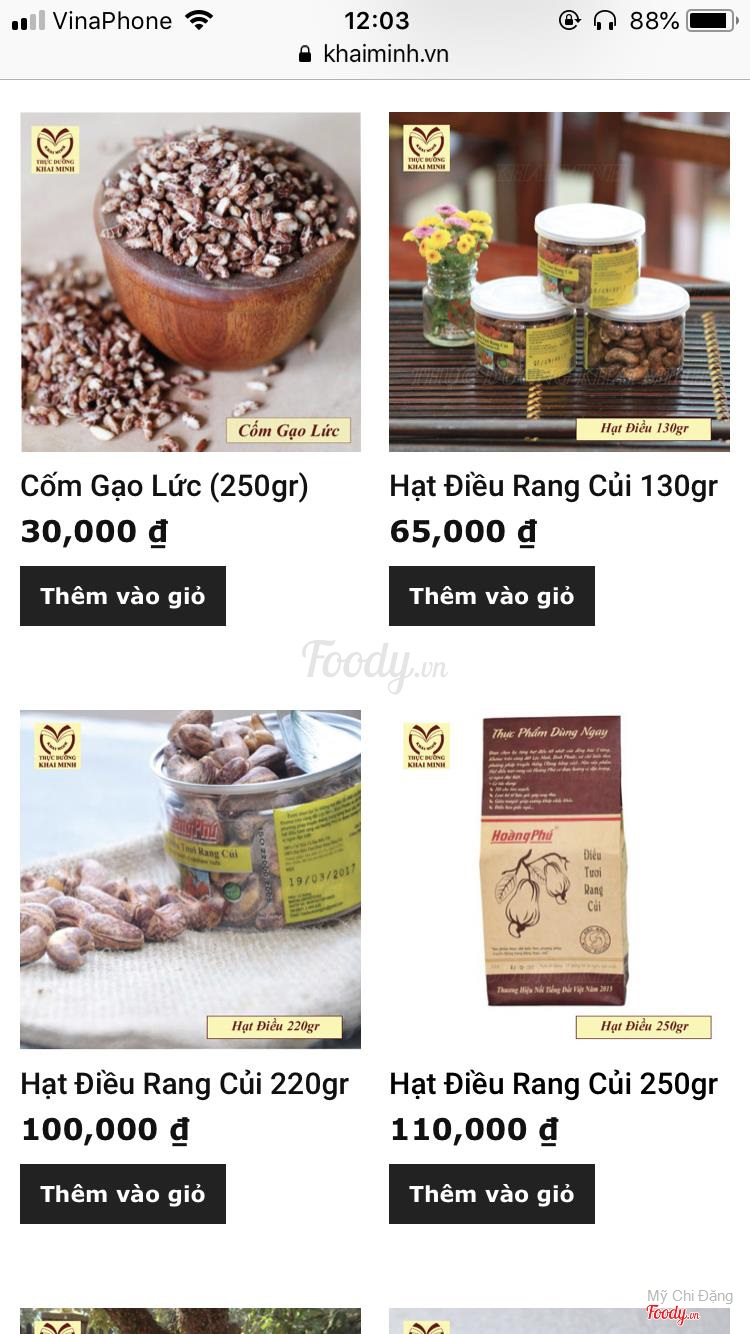750x1334 pixels.
Task: Open the Hạt Điều 220gr product image
Action: (x=190, y=879)
